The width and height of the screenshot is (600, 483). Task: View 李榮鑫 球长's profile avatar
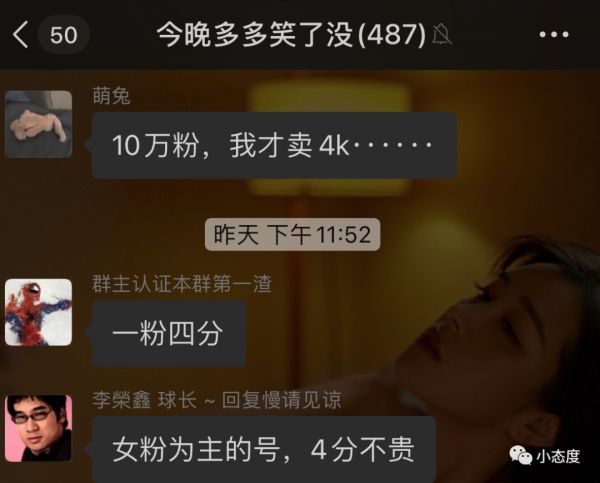[x=38, y=428]
